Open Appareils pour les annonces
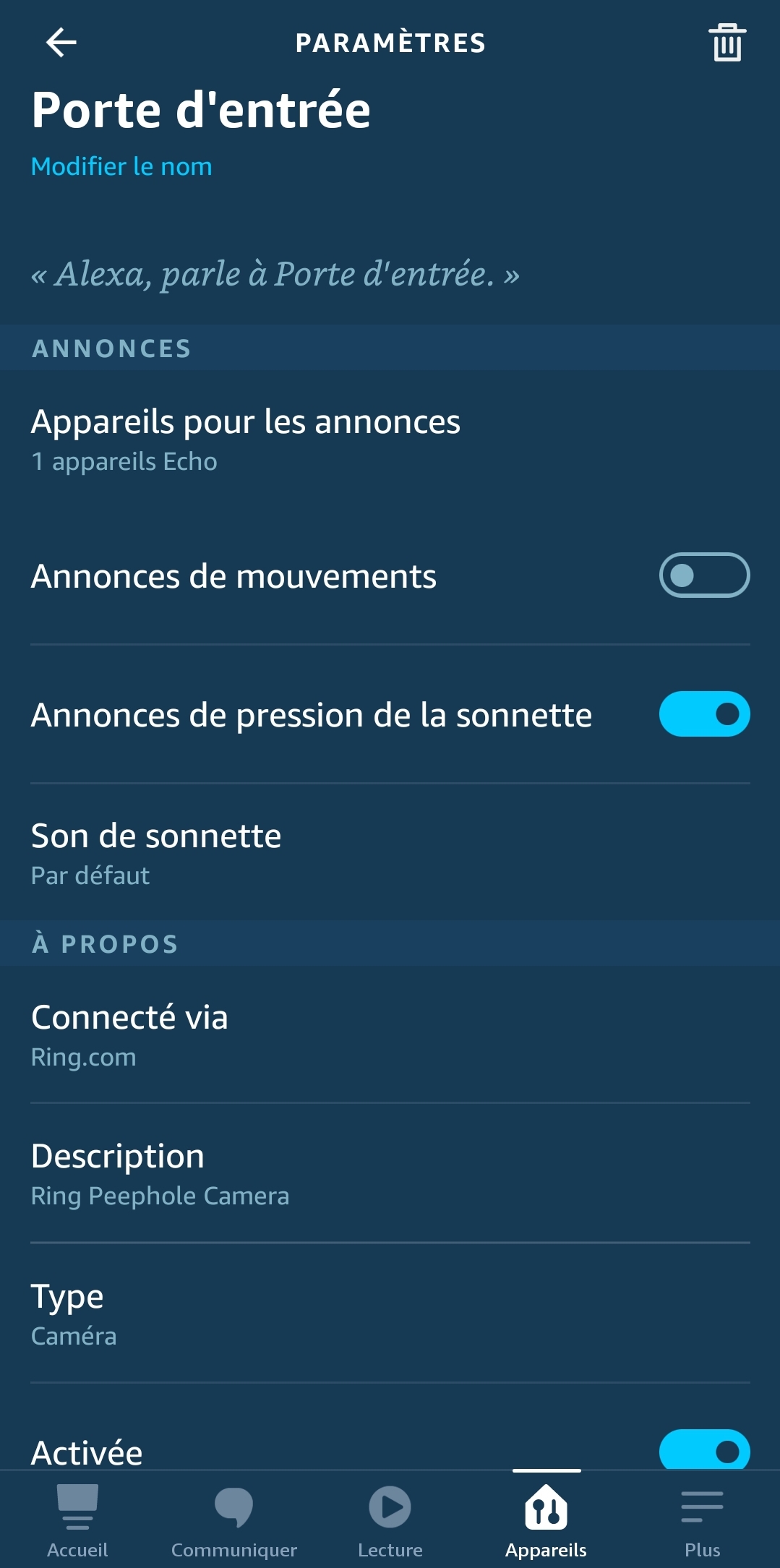The height and width of the screenshot is (1568, 780). 390,440
